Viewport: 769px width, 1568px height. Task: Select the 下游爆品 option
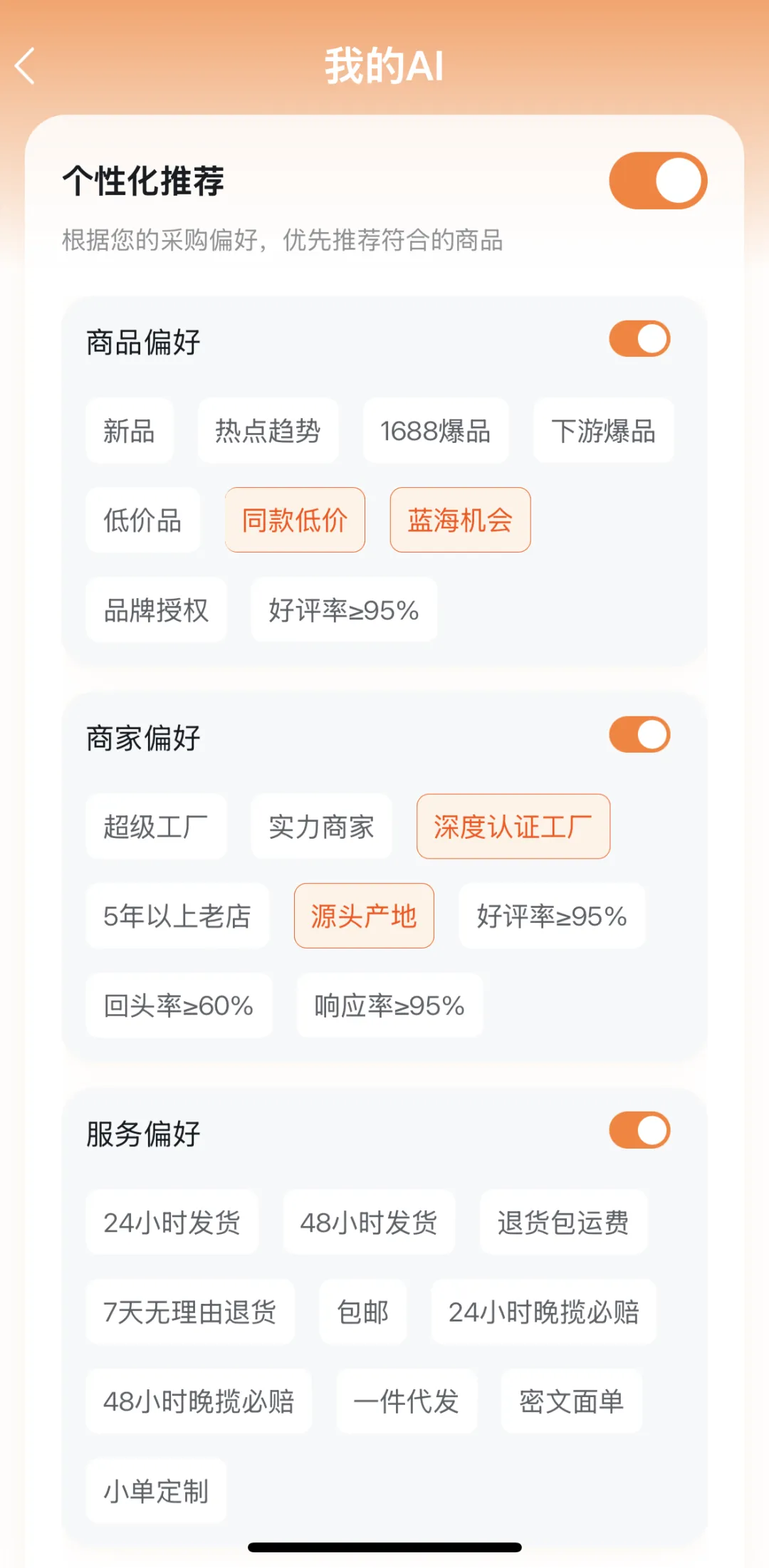click(603, 431)
